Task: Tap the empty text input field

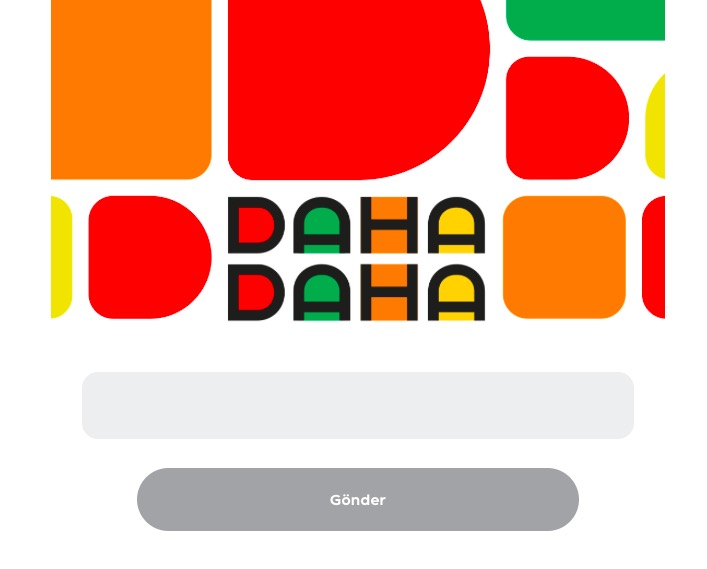Action: [357, 405]
